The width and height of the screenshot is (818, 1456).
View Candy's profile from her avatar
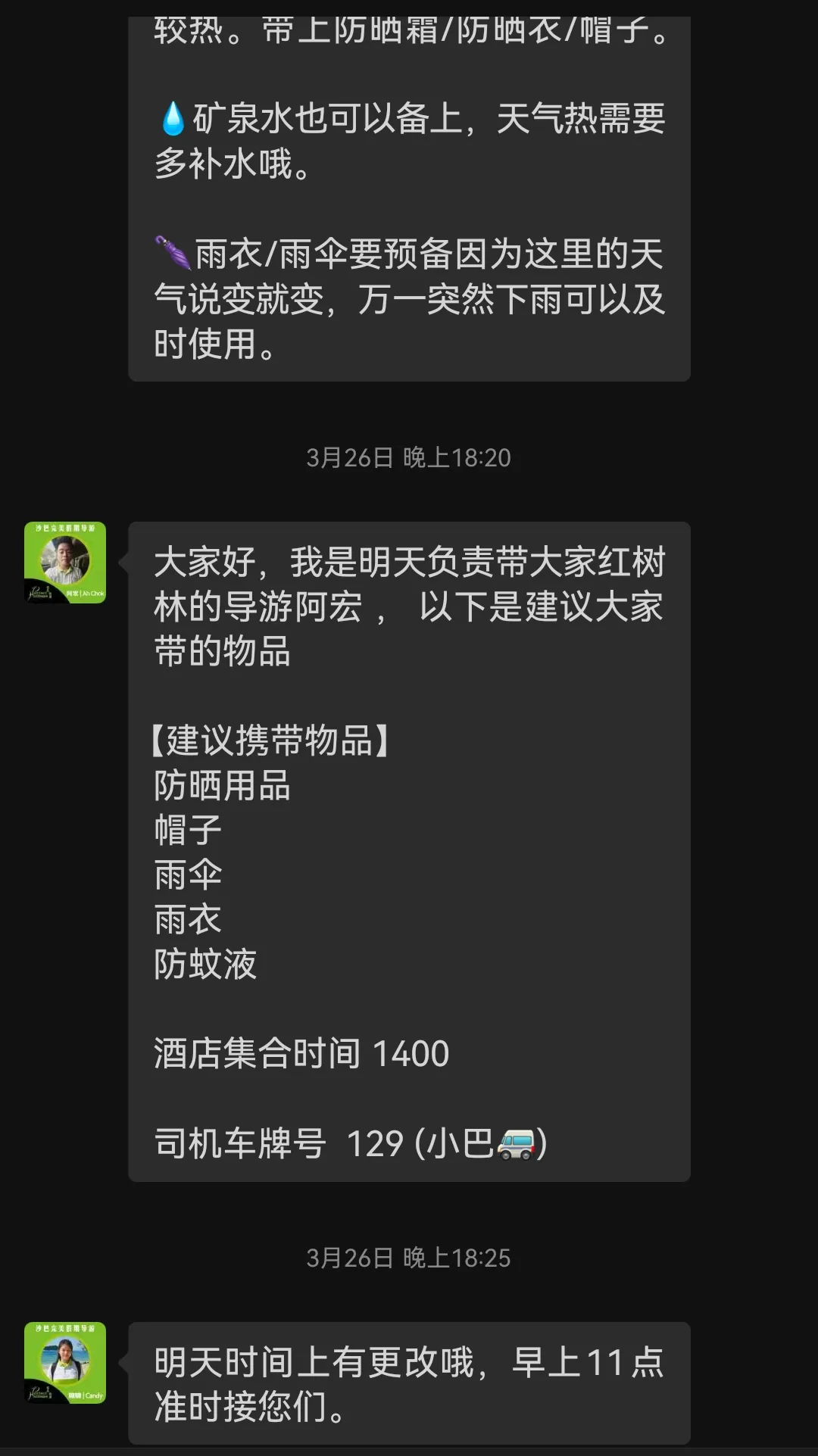point(65,1363)
